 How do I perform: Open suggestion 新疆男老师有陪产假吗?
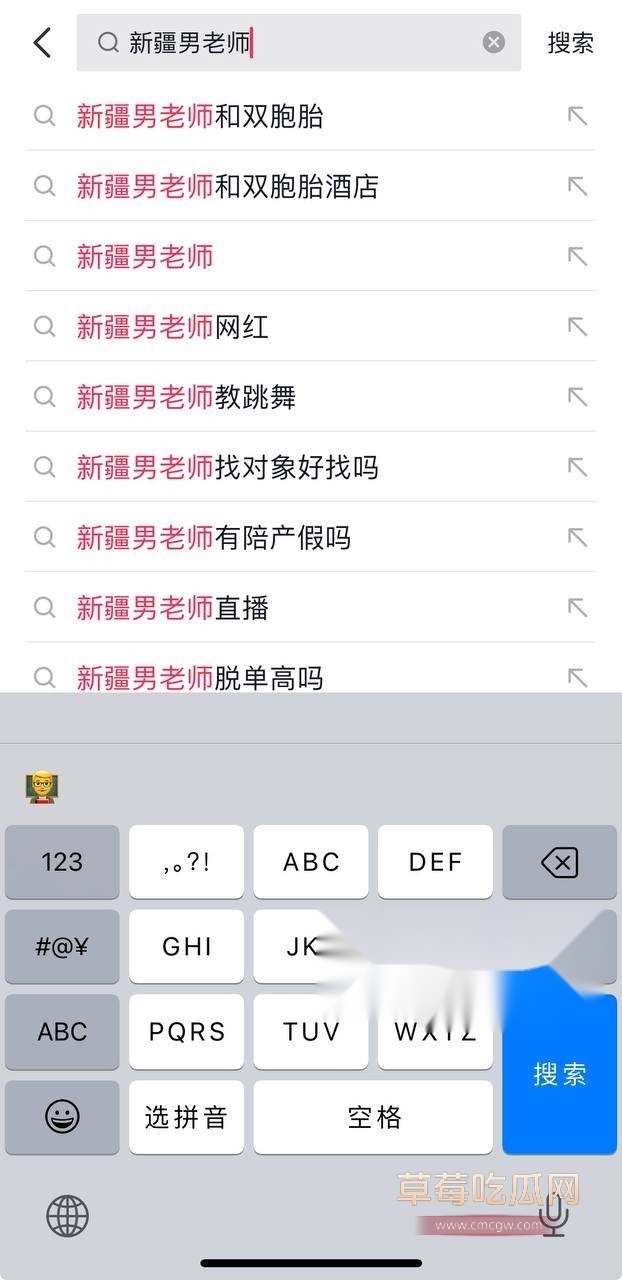pos(214,537)
